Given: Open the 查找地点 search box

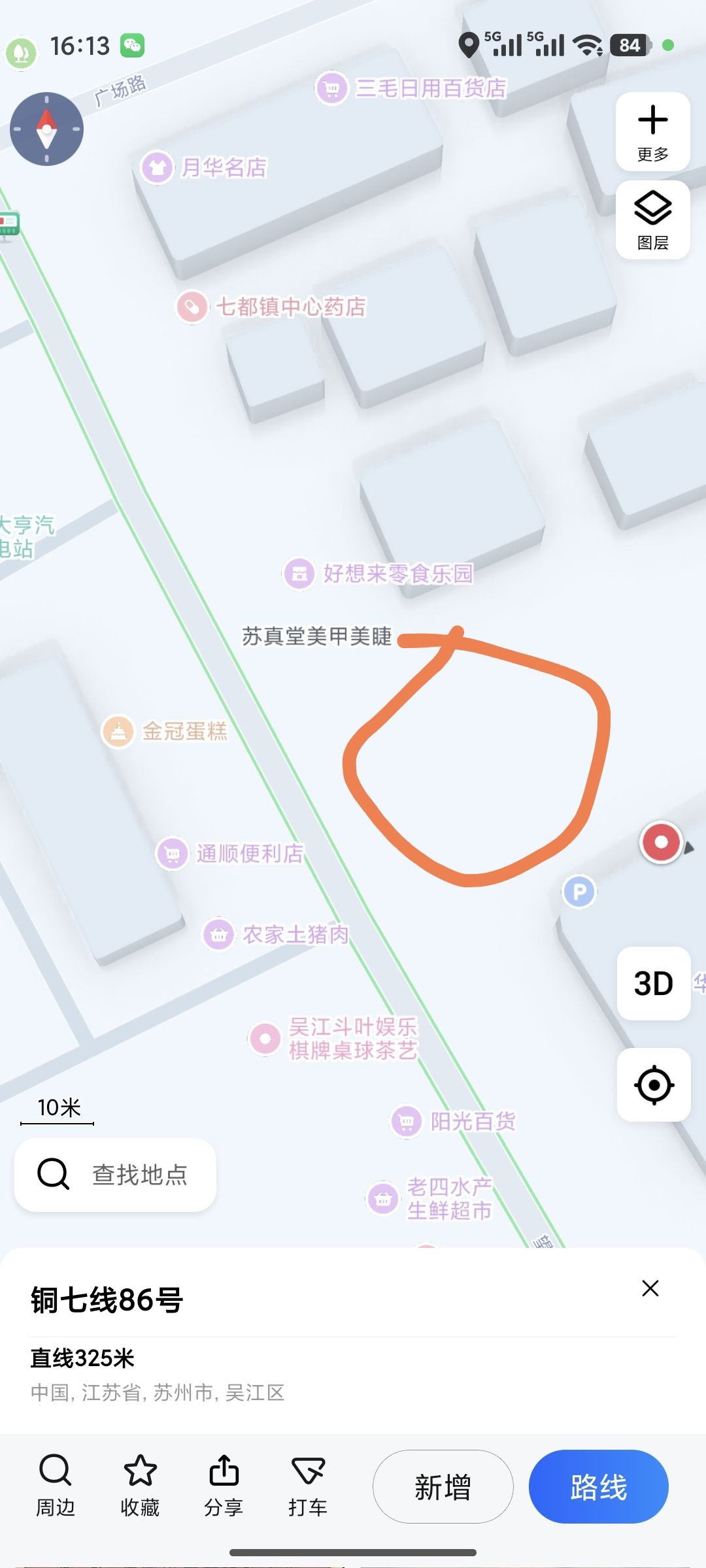Looking at the screenshot, I should tap(115, 1174).
